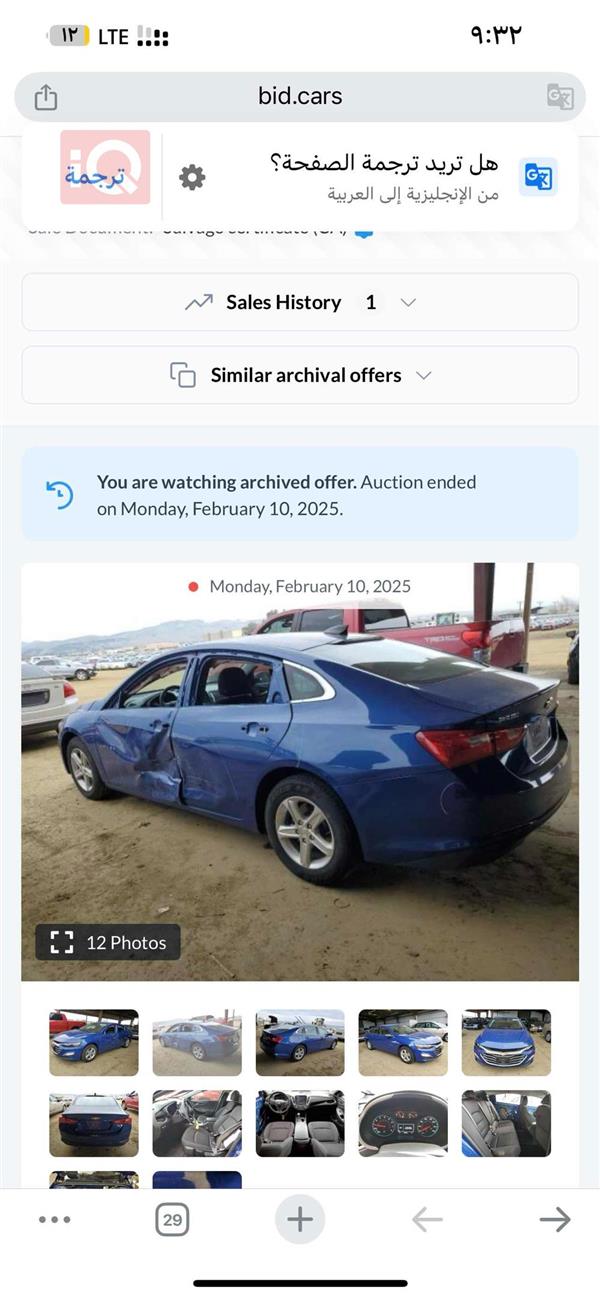Viewport: 600px width, 1298px height.
Task: Open the browser's more options menu
Action: click(54, 1219)
